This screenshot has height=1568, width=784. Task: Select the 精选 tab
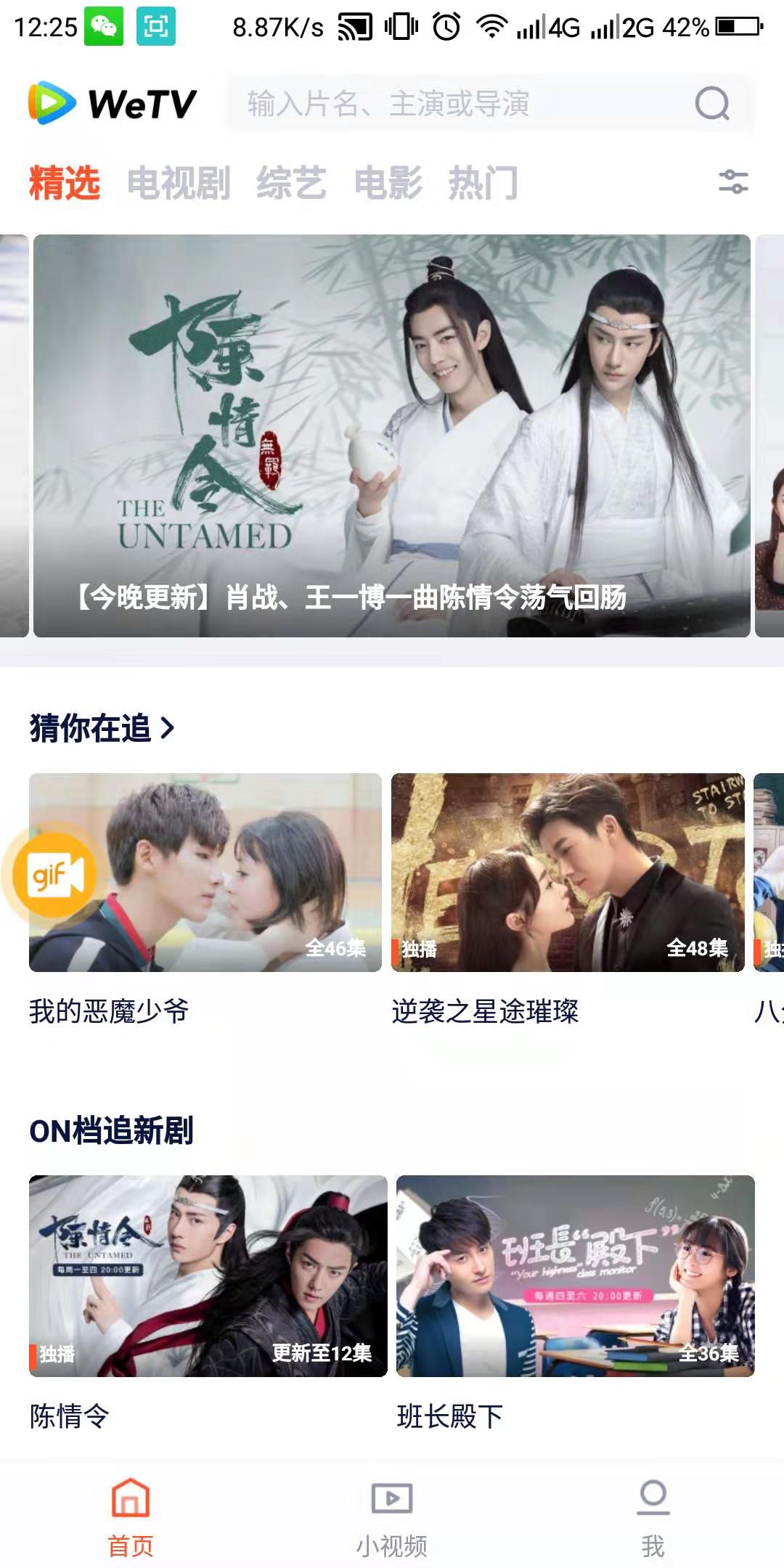tap(64, 182)
